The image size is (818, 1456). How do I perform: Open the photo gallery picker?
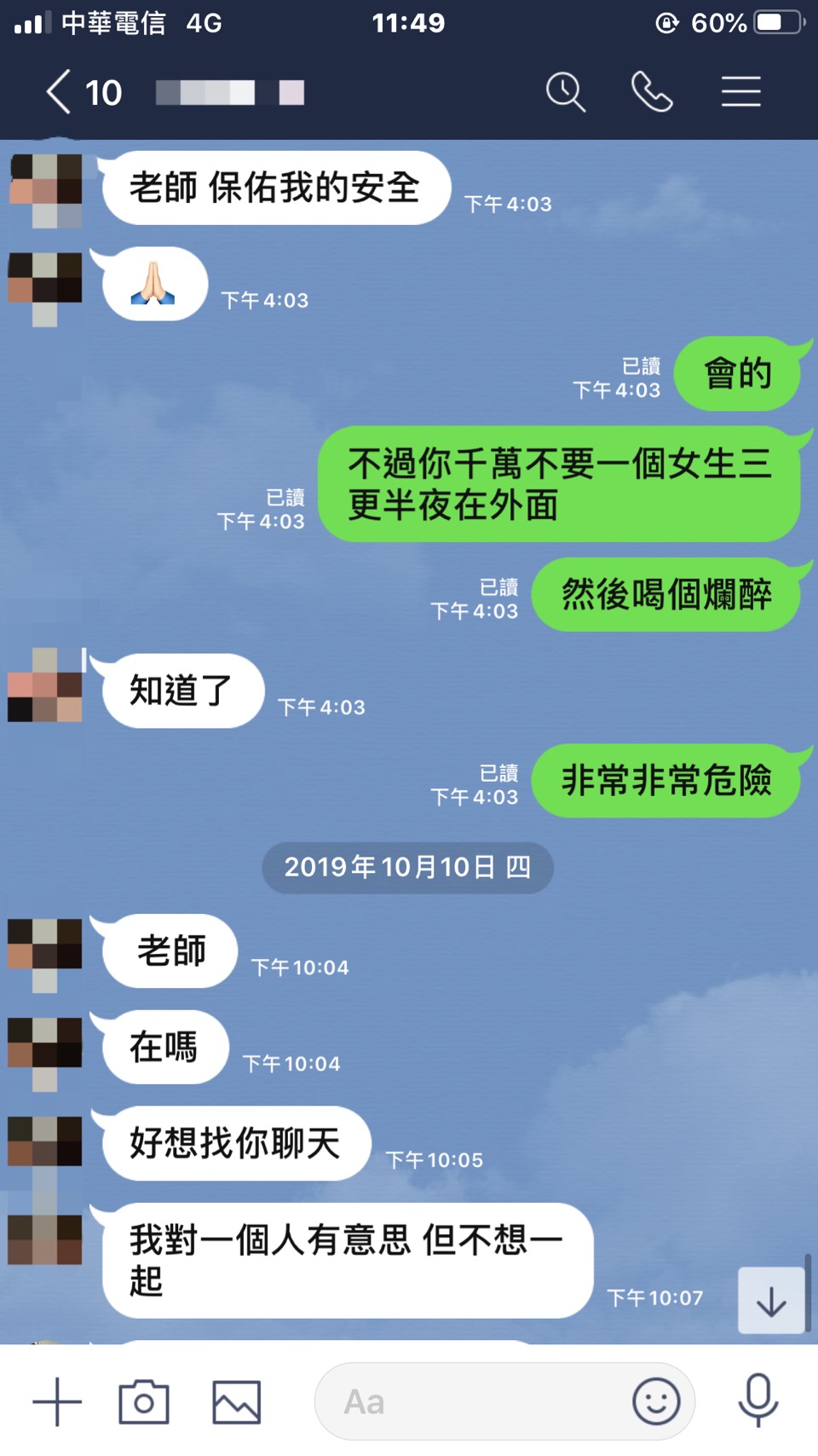(x=236, y=1401)
